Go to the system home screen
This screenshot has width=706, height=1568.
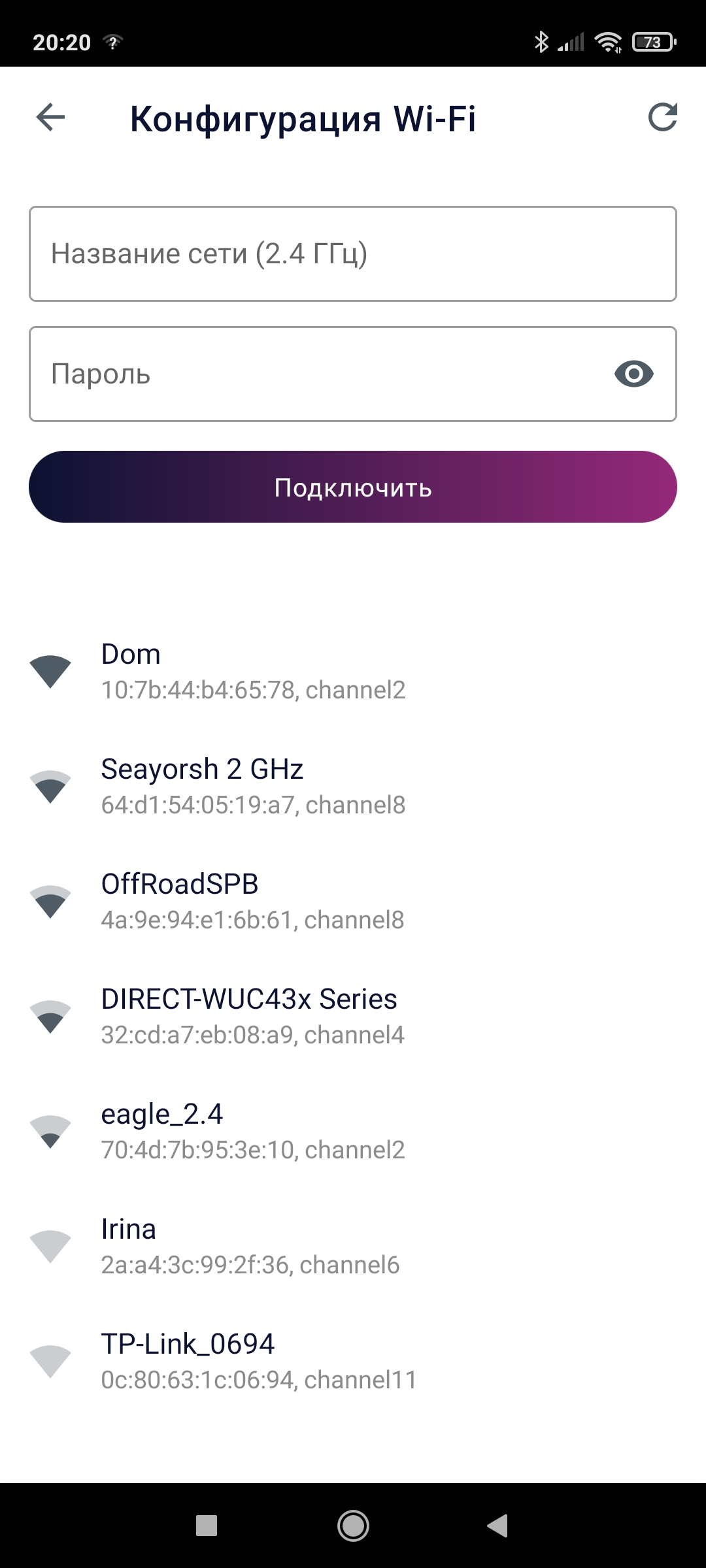353,1526
